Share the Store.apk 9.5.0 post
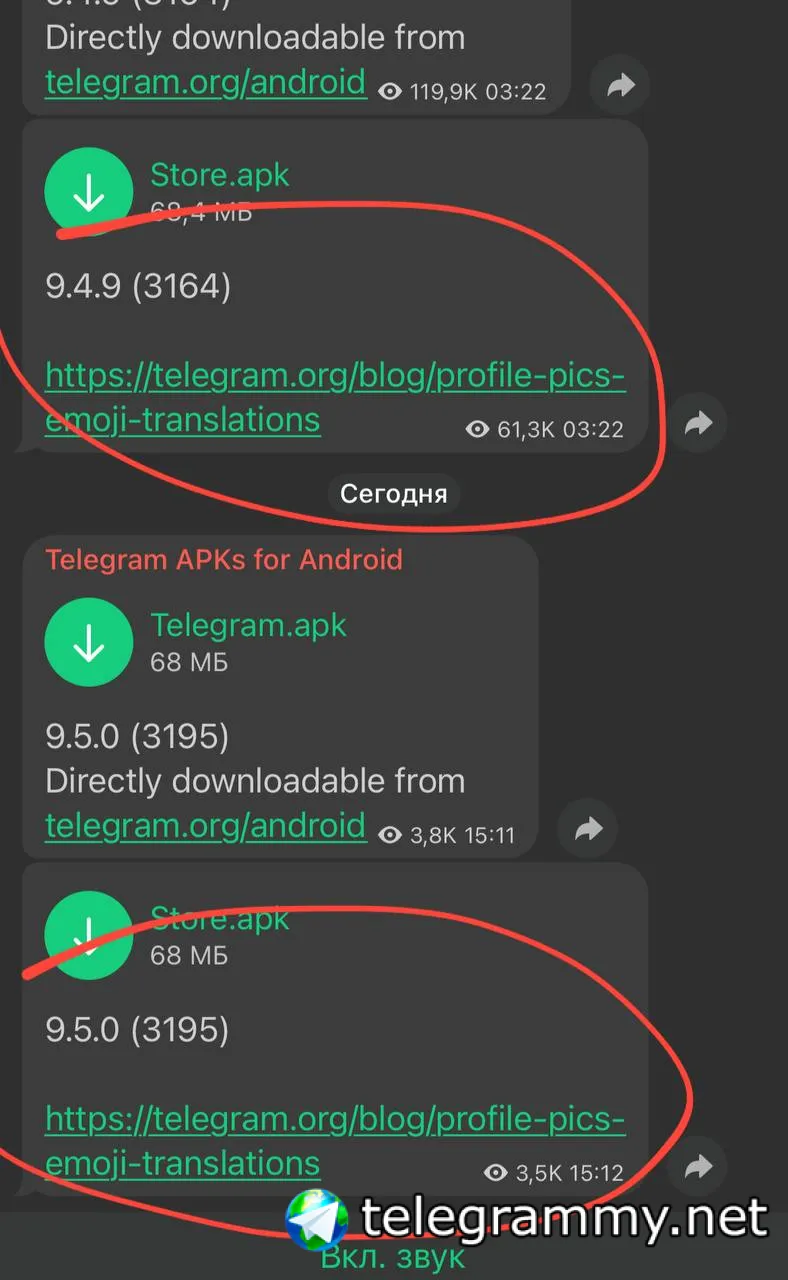The height and width of the screenshot is (1280, 788). tap(698, 1167)
